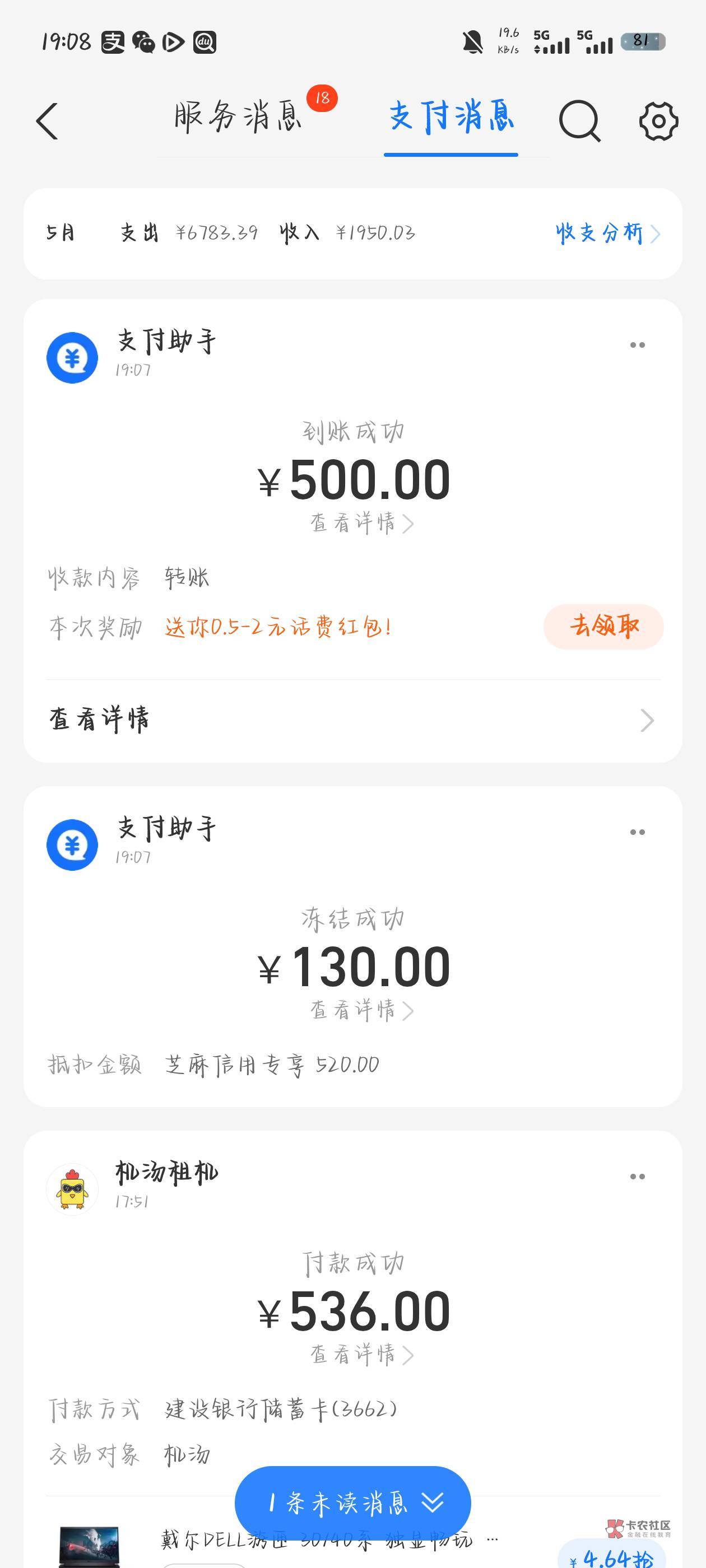
Task: Open the search icon
Action: [579, 121]
